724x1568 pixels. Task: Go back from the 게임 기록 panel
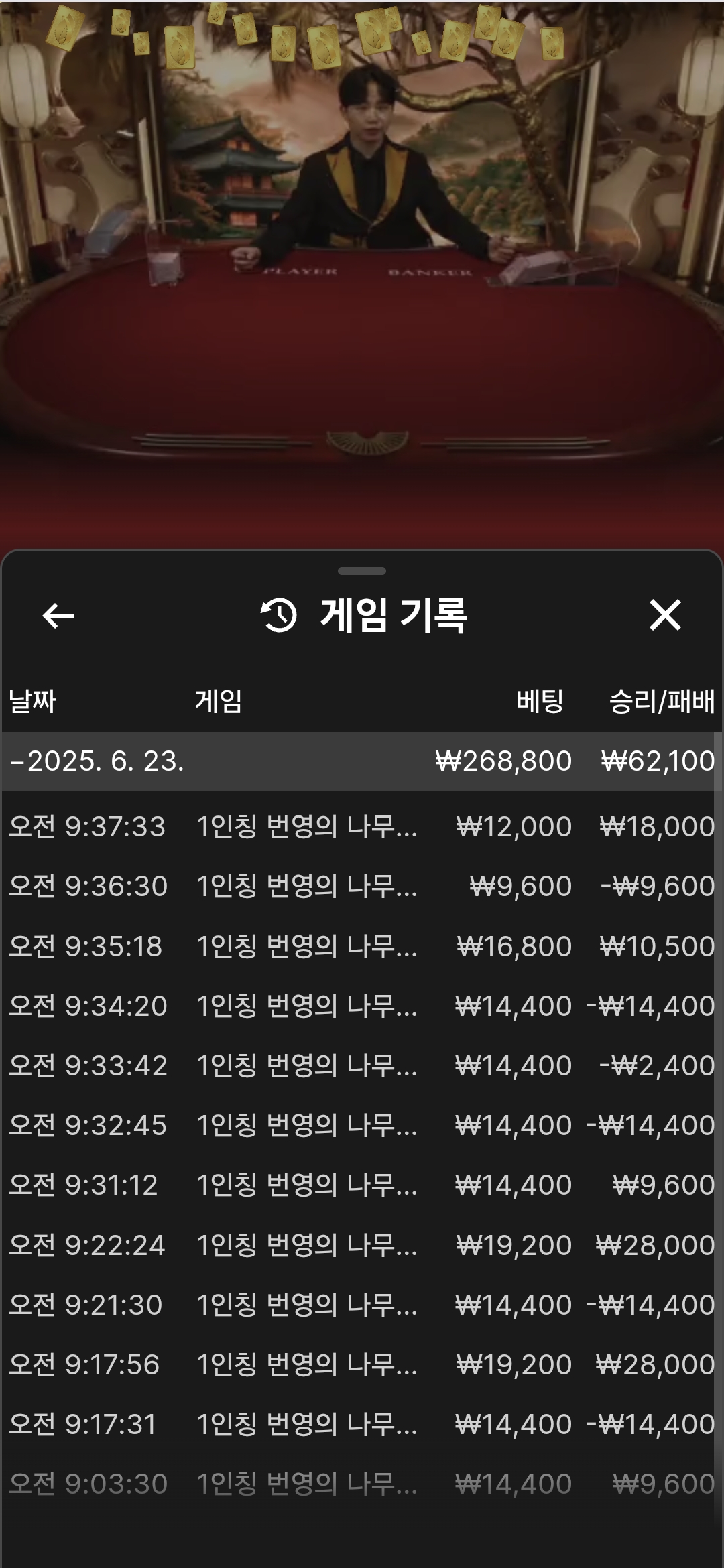(x=58, y=615)
